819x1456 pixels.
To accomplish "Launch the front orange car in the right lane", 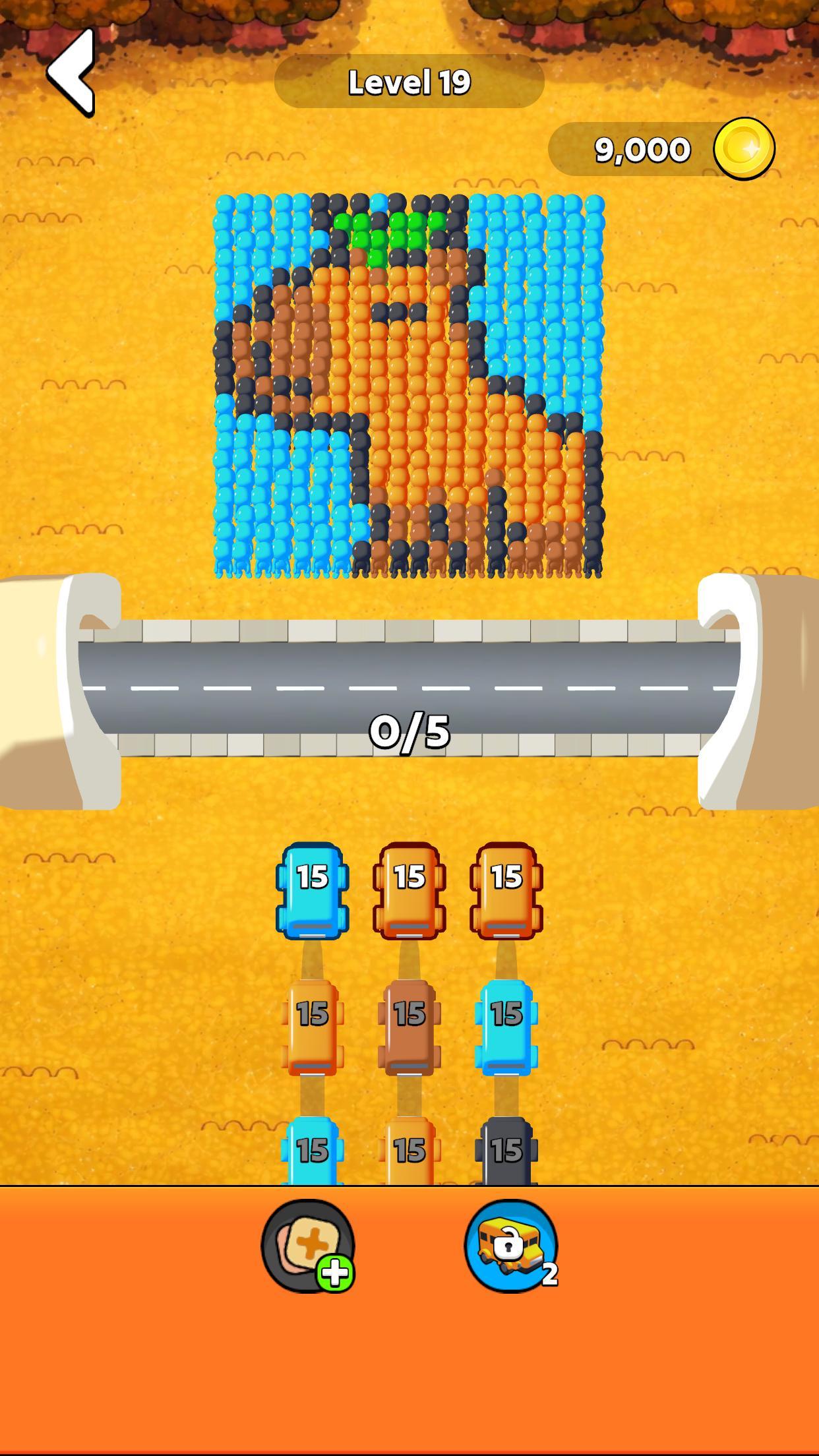I will [x=506, y=890].
